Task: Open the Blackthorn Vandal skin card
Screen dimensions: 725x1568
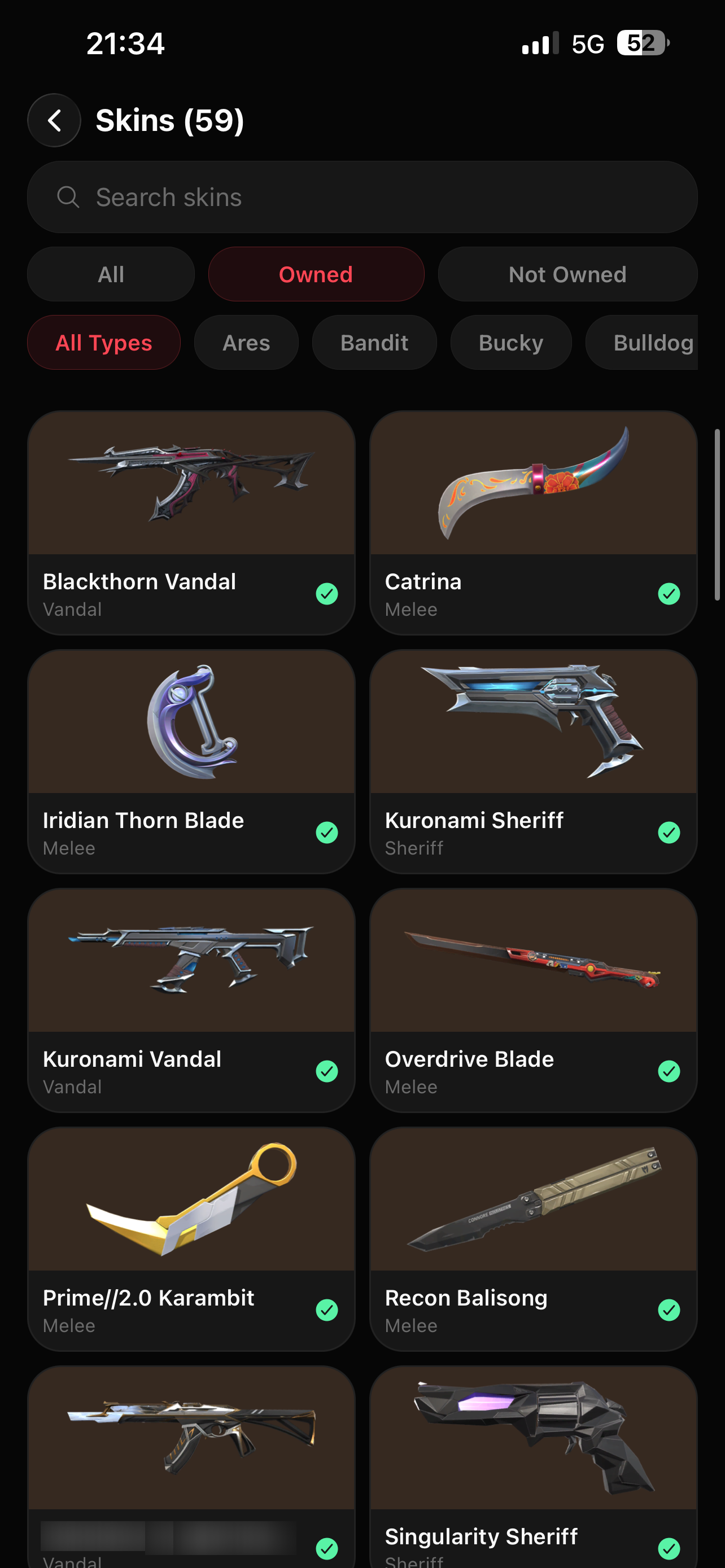Action: click(191, 523)
